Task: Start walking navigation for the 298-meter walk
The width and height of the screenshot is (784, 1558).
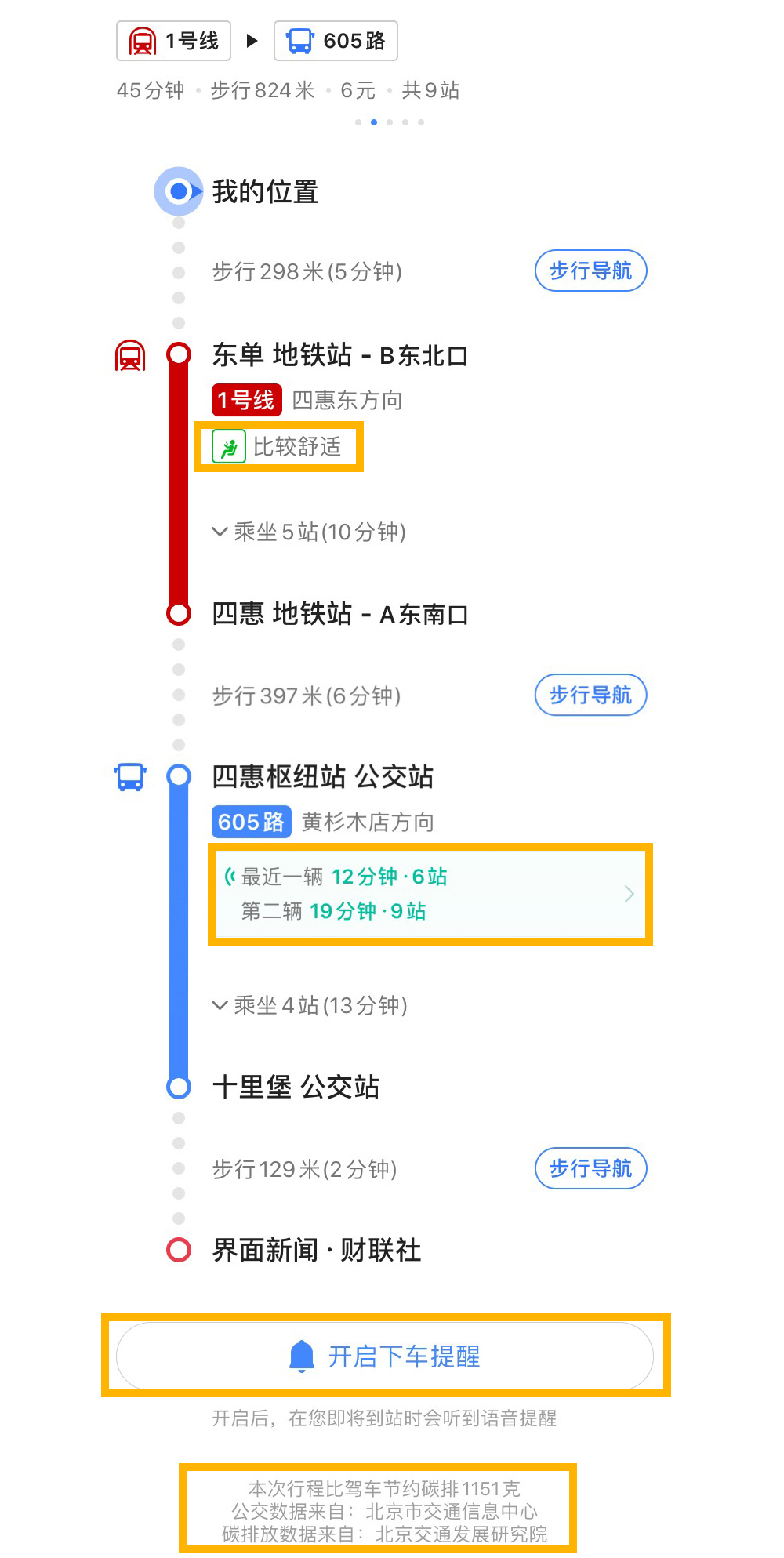Action: [x=590, y=271]
